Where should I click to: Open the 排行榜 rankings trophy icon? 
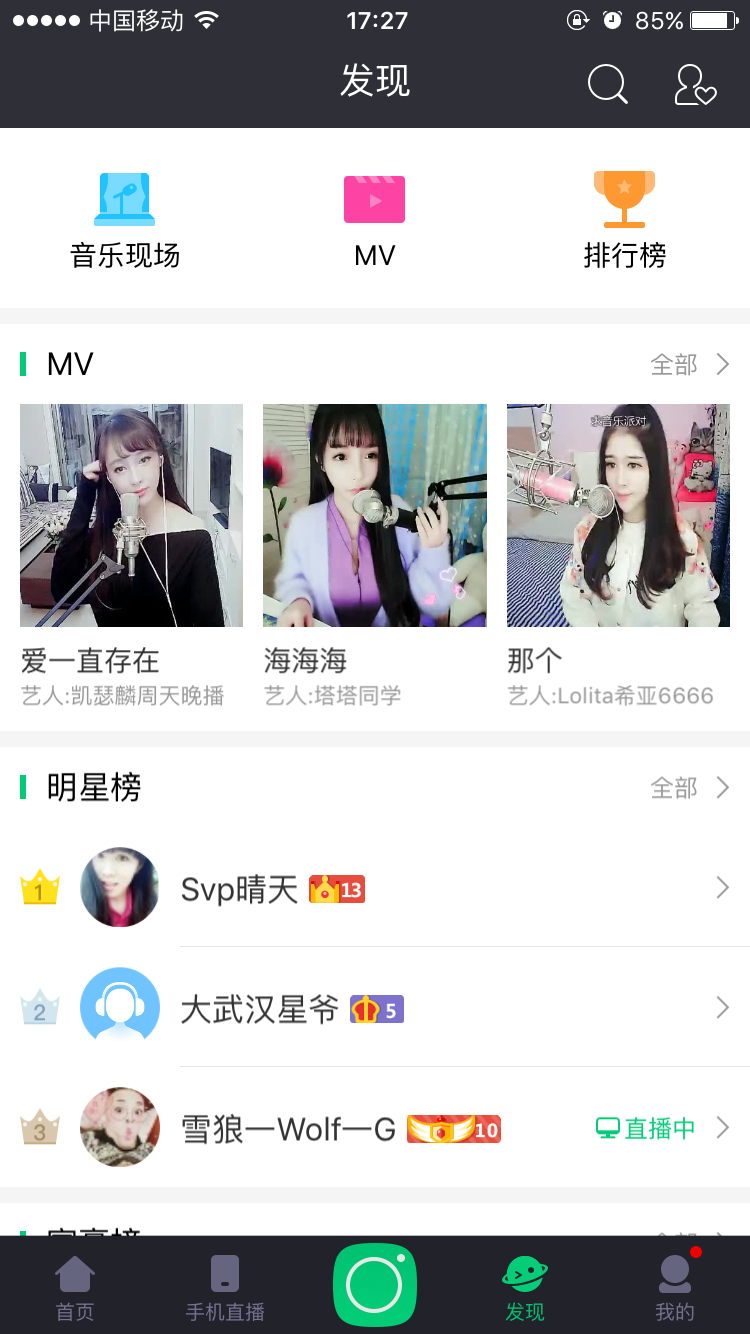[x=624, y=199]
